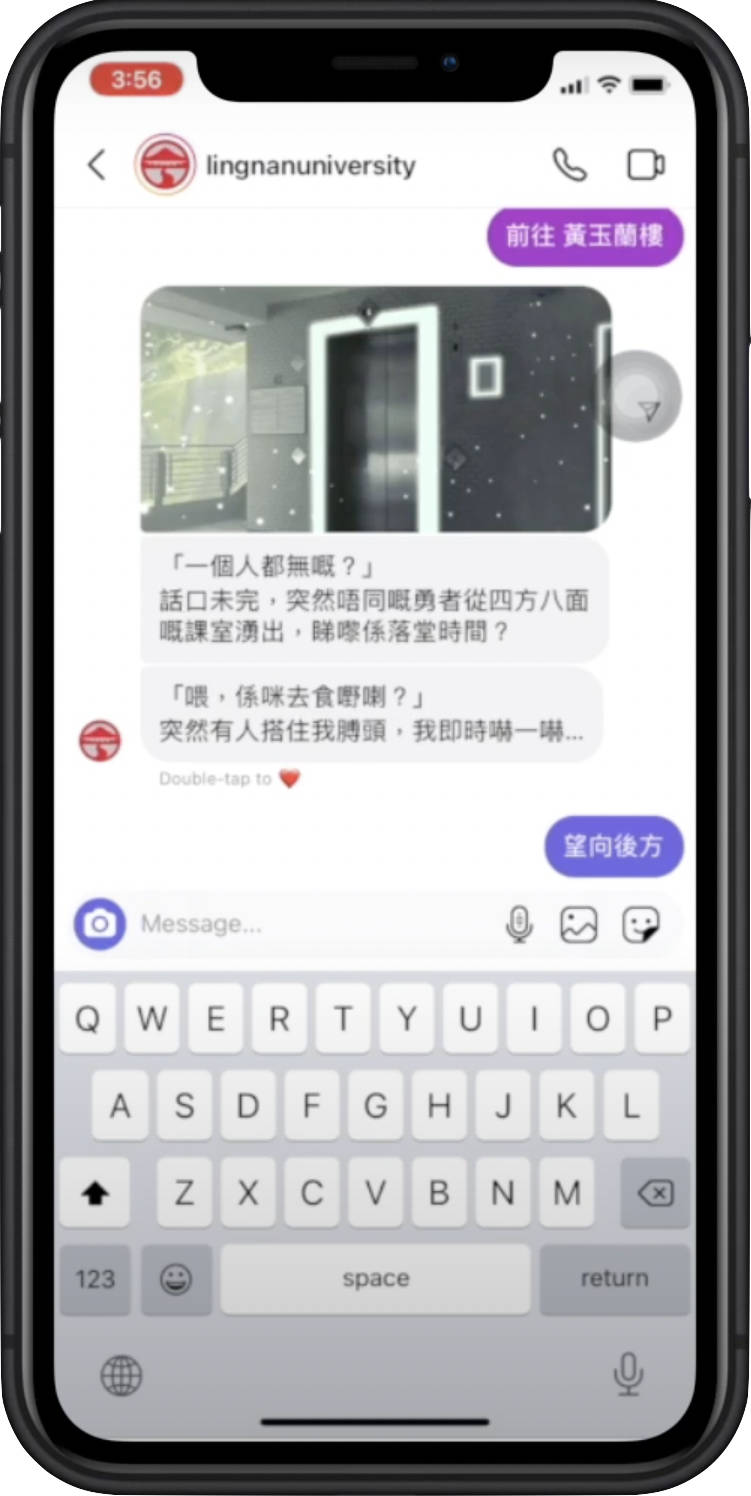Focus the Message text field
Image resolution: width=751 pixels, height=1496 pixels.
(x=310, y=924)
